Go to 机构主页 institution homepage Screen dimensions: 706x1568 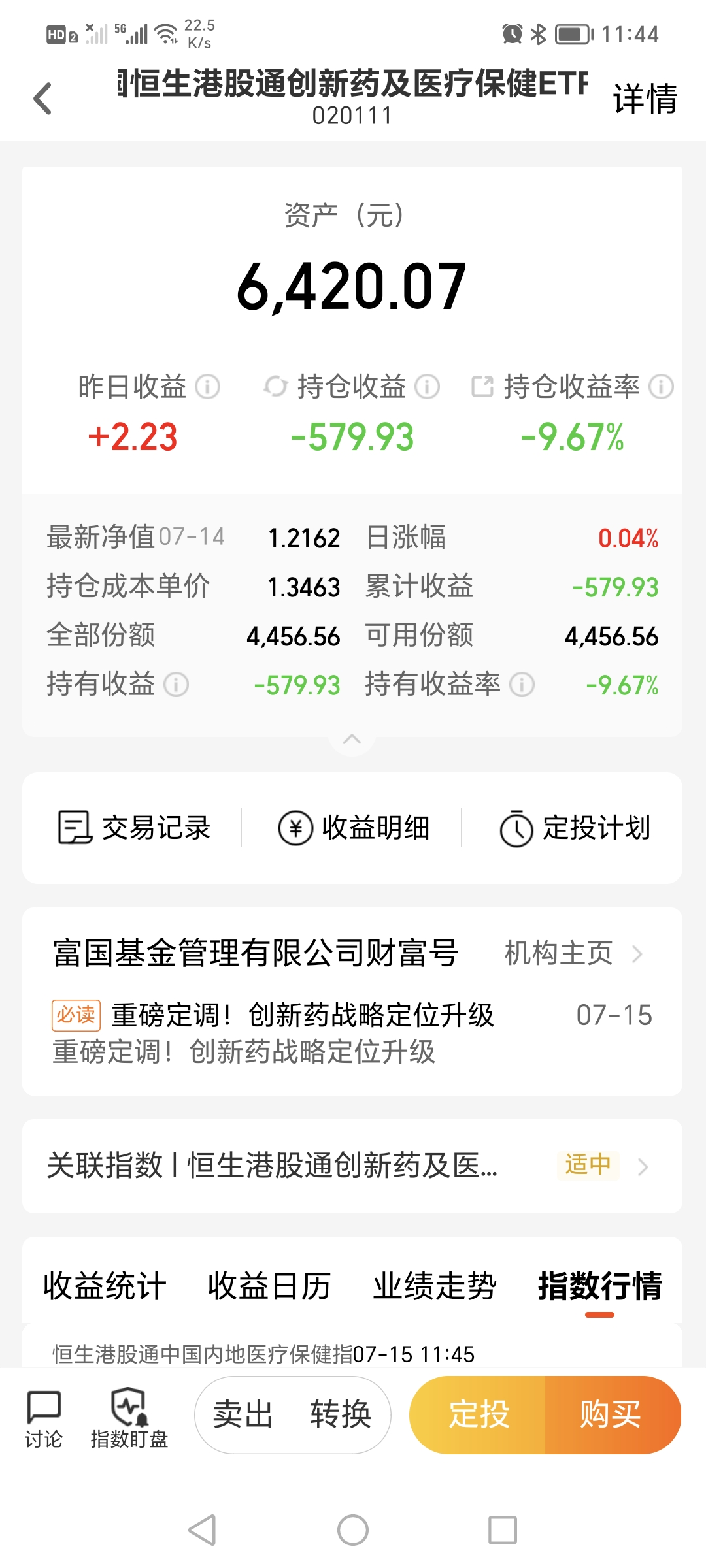(573, 953)
